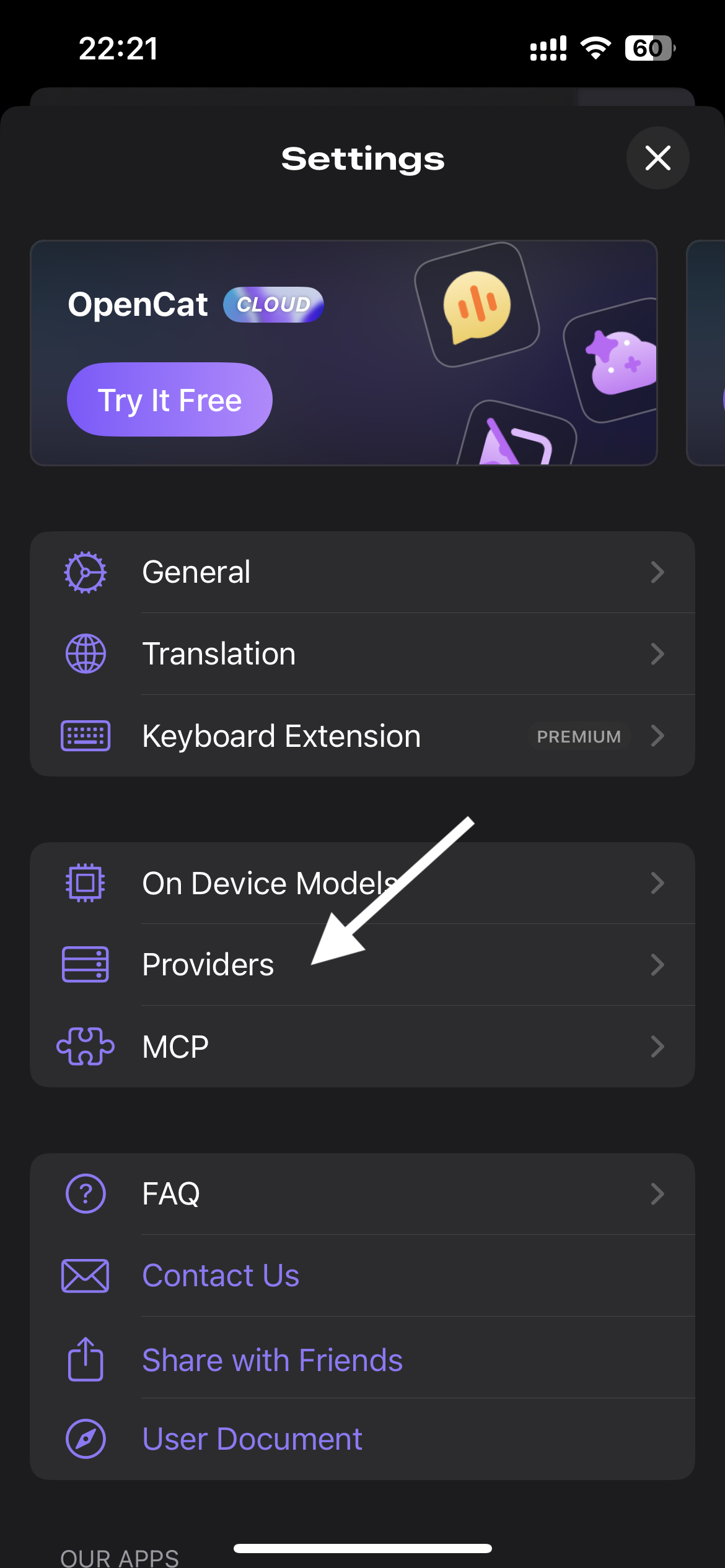This screenshot has height=1568, width=725.
Task: Tap the Share with Friends share icon
Action: [86, 1360]
